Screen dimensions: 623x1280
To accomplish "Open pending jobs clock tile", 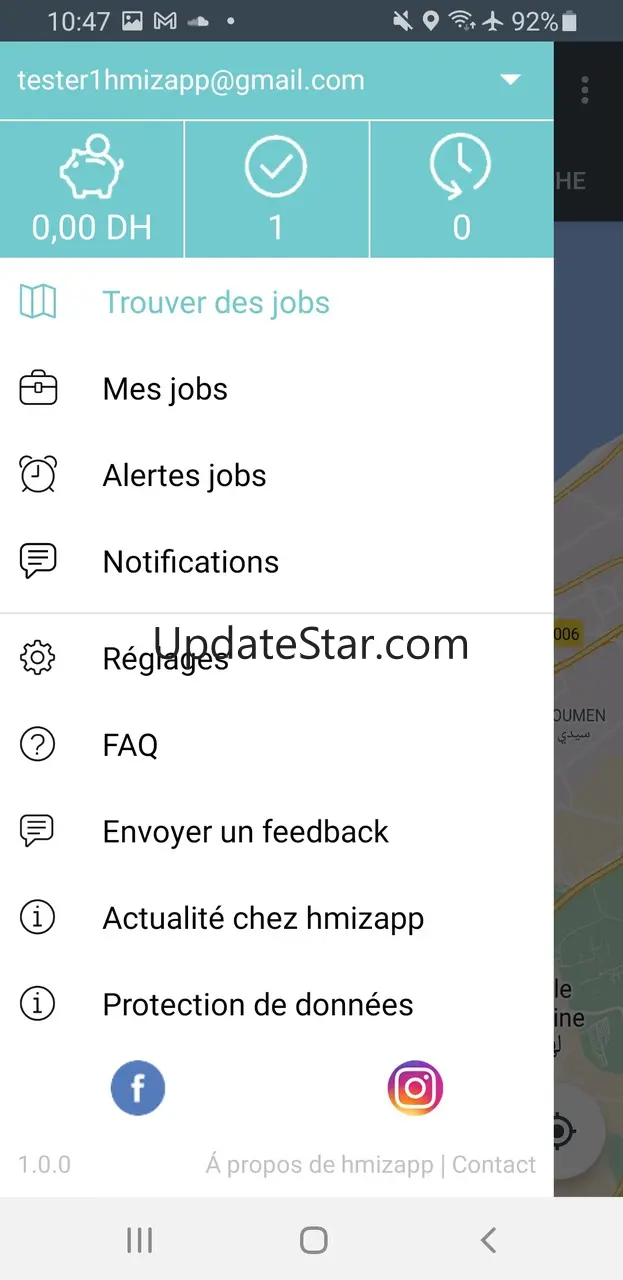I will point(461,189).
